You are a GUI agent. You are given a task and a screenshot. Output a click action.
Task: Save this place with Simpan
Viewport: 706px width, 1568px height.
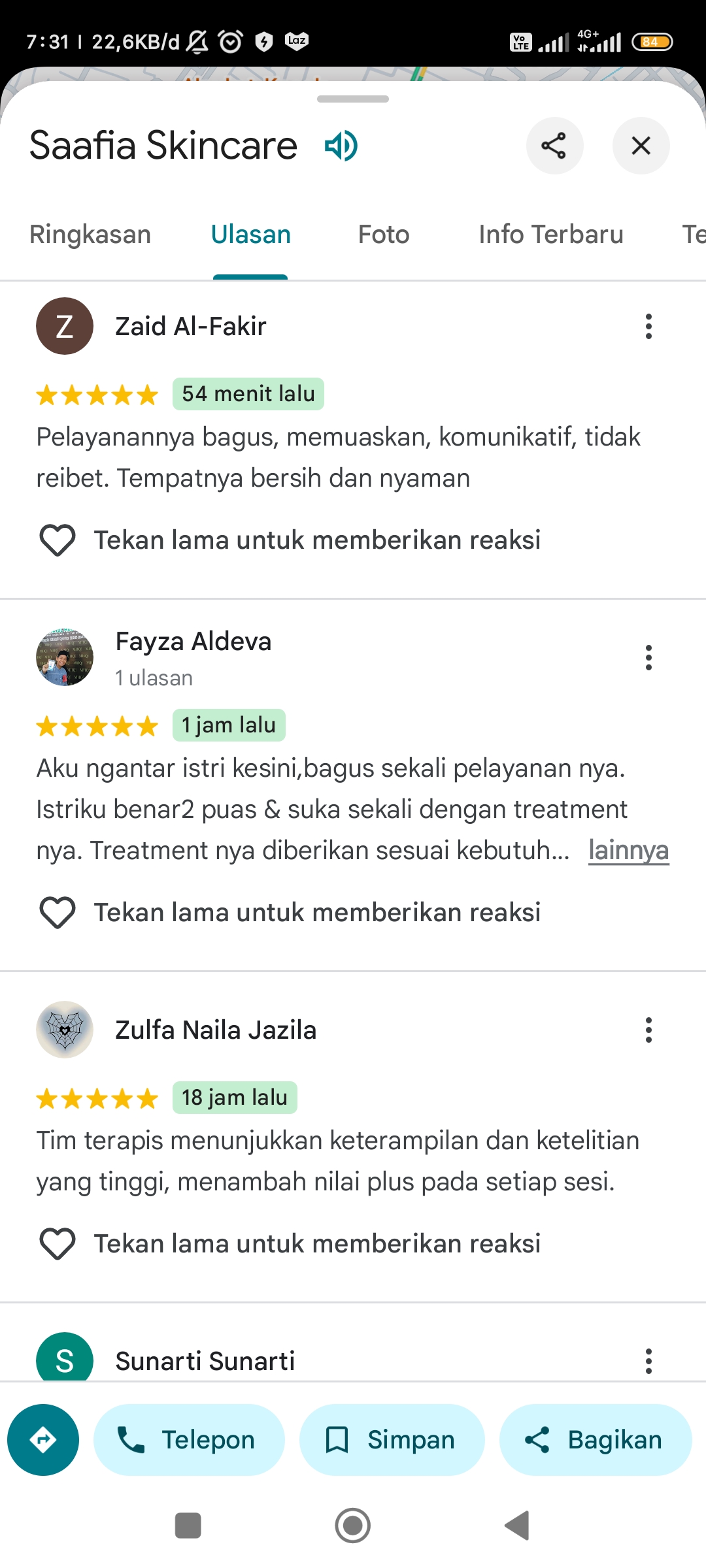[392, 1440]
